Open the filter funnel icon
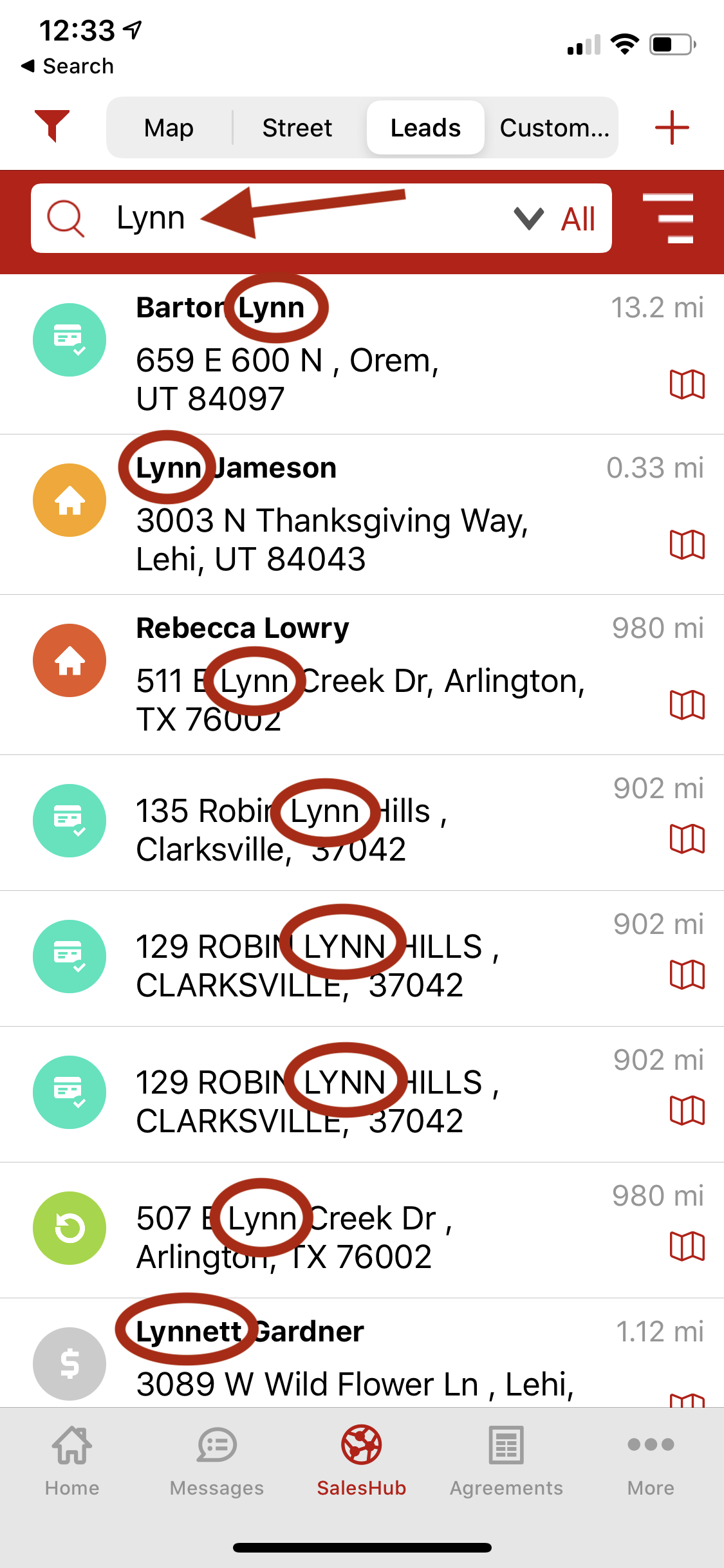The width and height of the screenshot is (724, 1568). [52, 126]
